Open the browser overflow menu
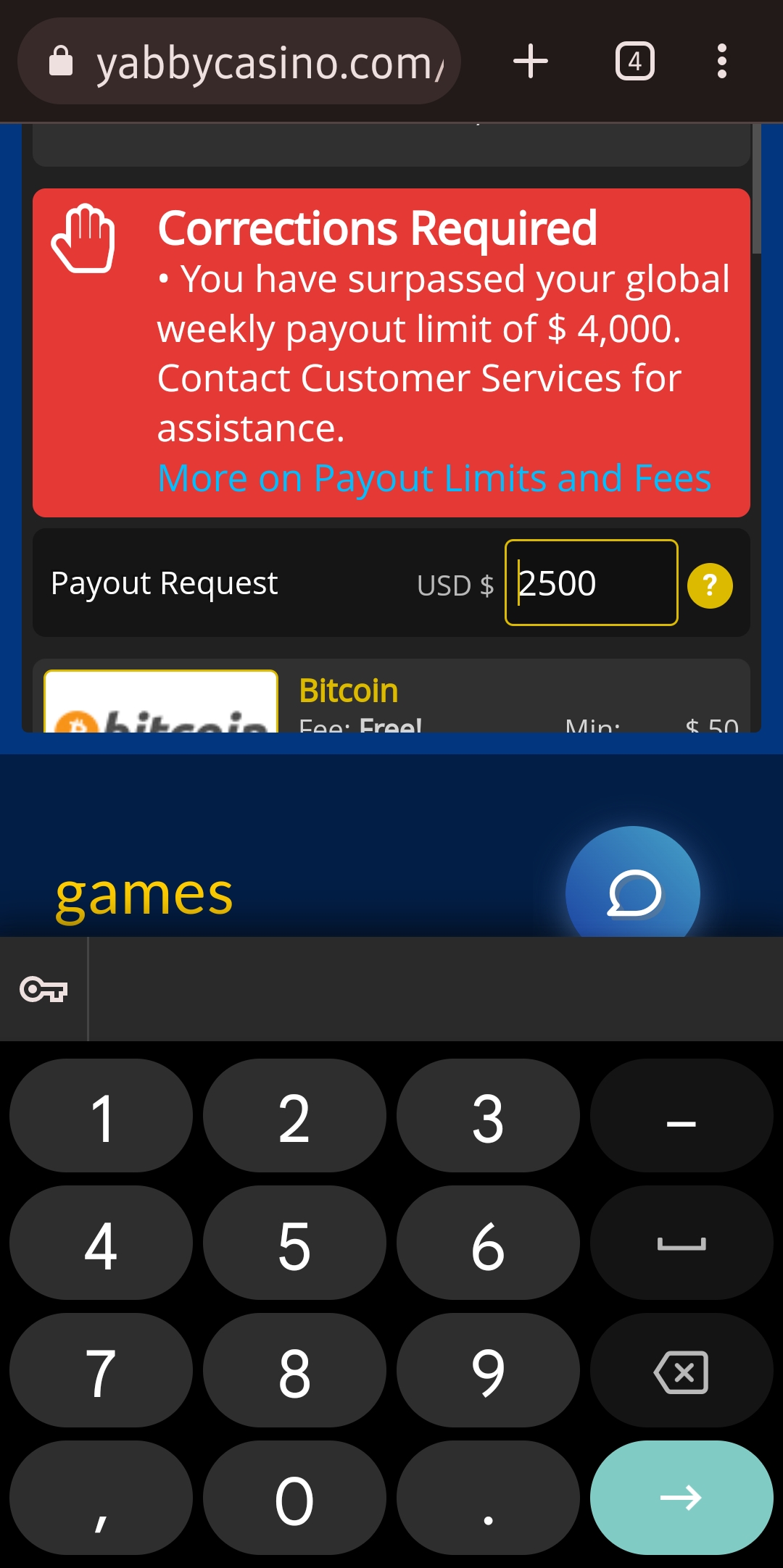Viewport: 783px width, 1568px height. tap(721, 61)
